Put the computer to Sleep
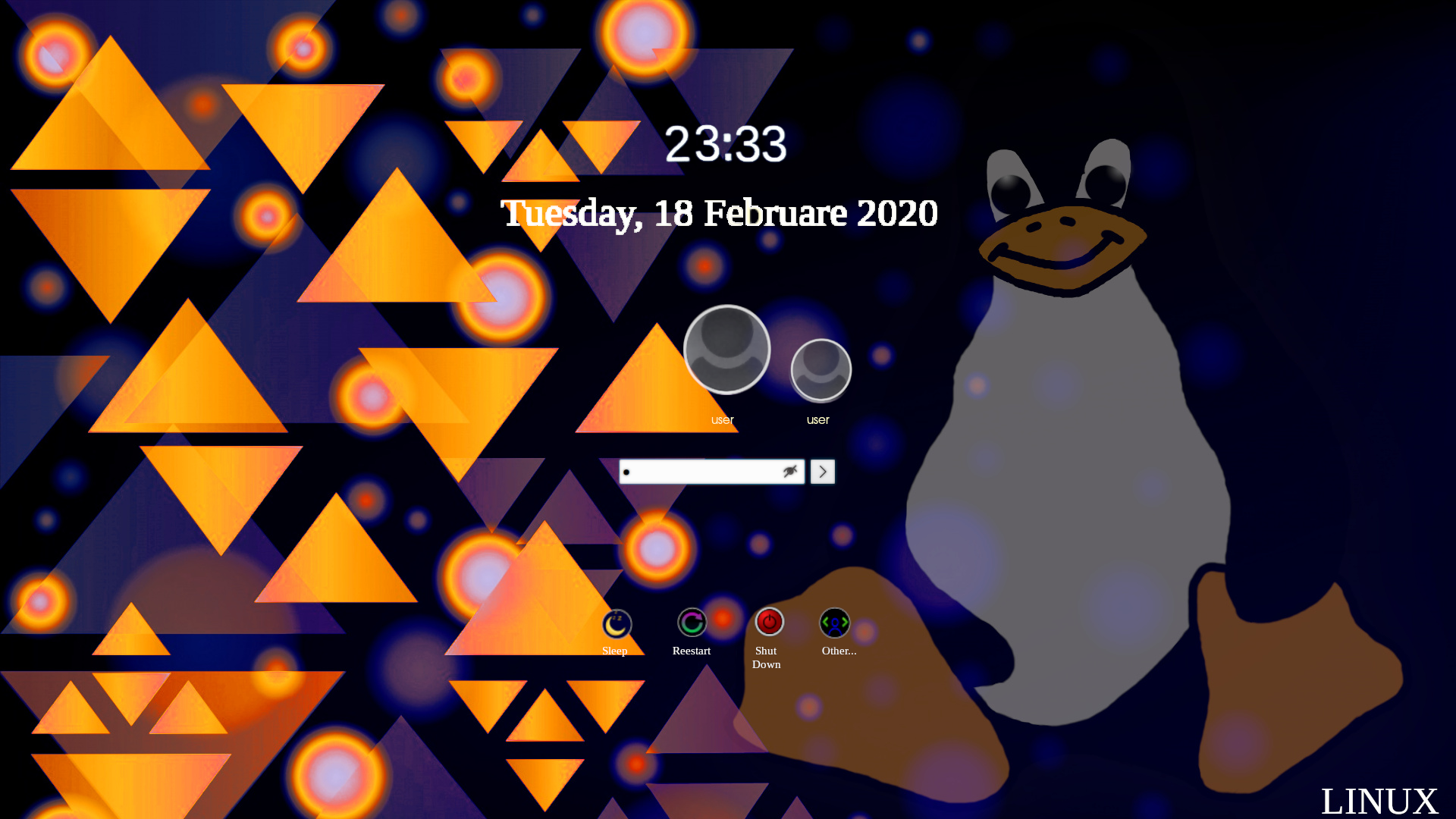Image resolution: width=1456 pixels, height=819 pixels. tap(617, 625)
